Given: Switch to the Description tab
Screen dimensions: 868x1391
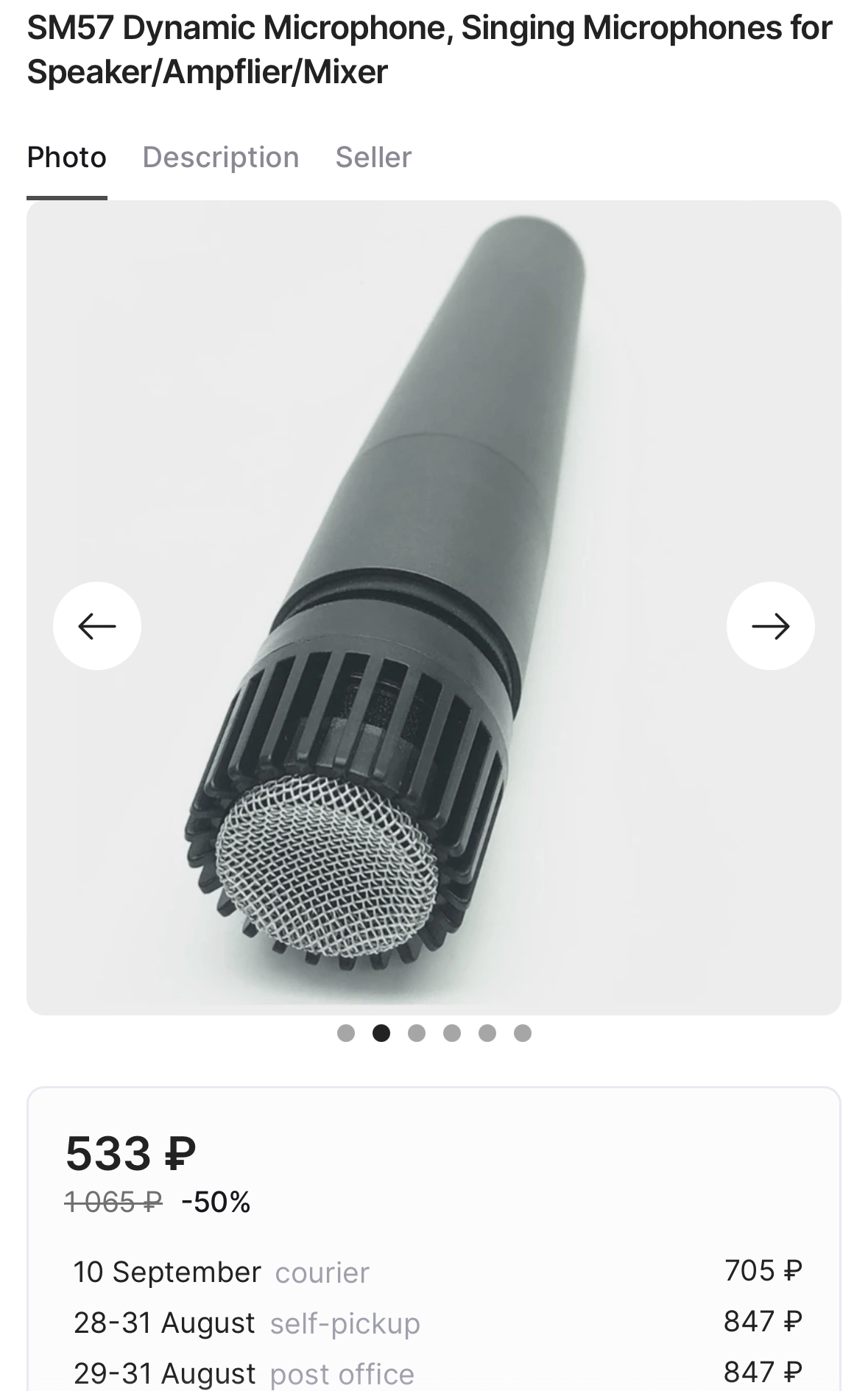Looking at the screenshot, I should (x=220, y=158).
